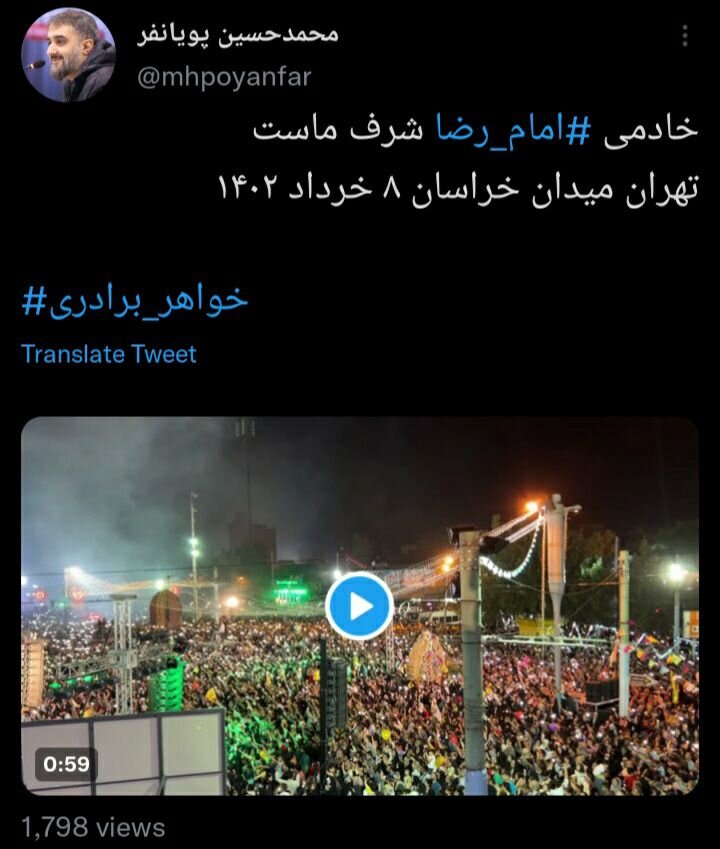Click the Translate Tweet link
The height and width of the screenshot is (849, 720).
pyautogui.click(x=107, y=352)
